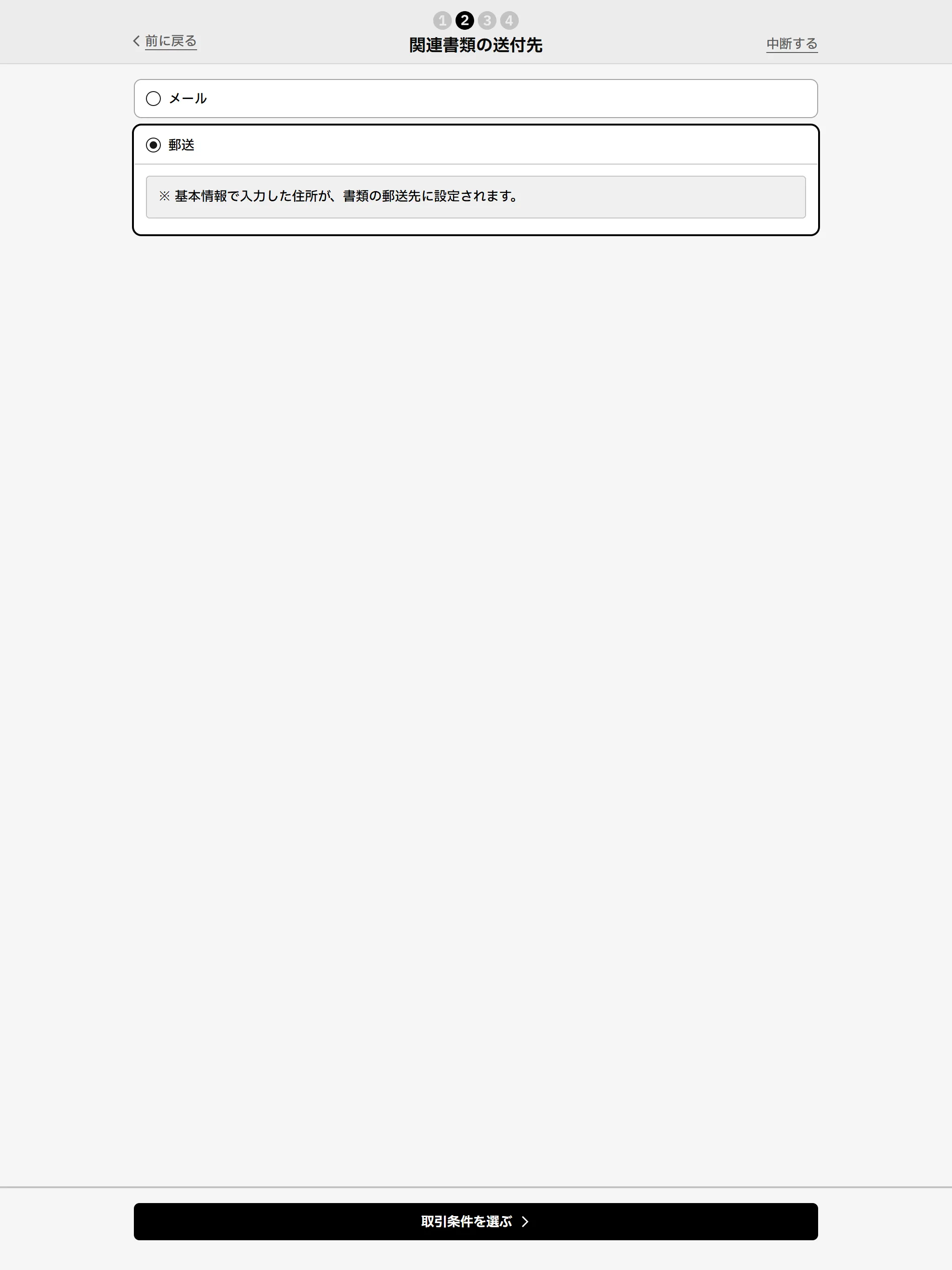Select the 郵送 radio option
Viewport: 952px width, 1270px height.
(x=153, y=145)
